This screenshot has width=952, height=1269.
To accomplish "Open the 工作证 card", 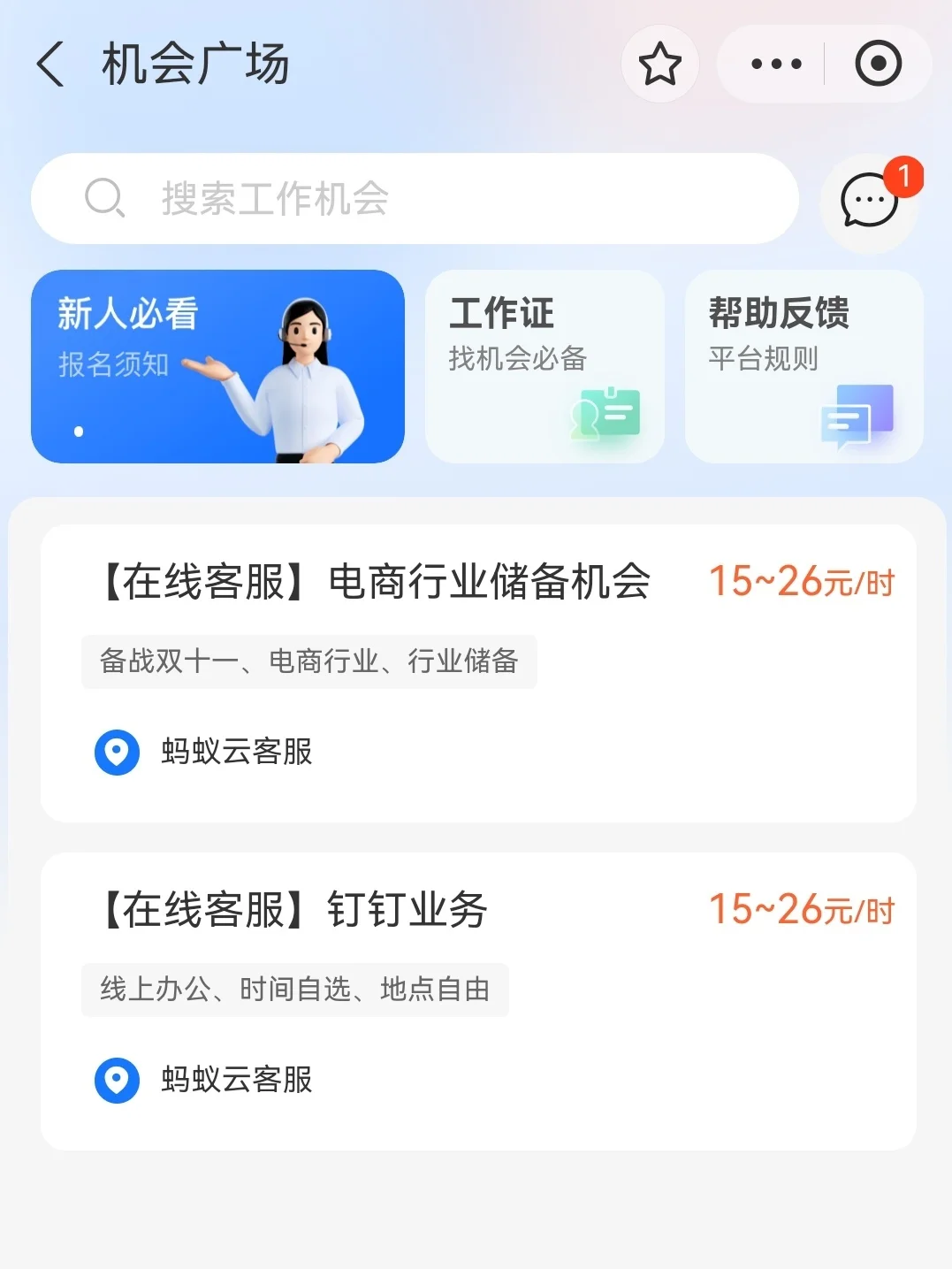I will 544,366.
